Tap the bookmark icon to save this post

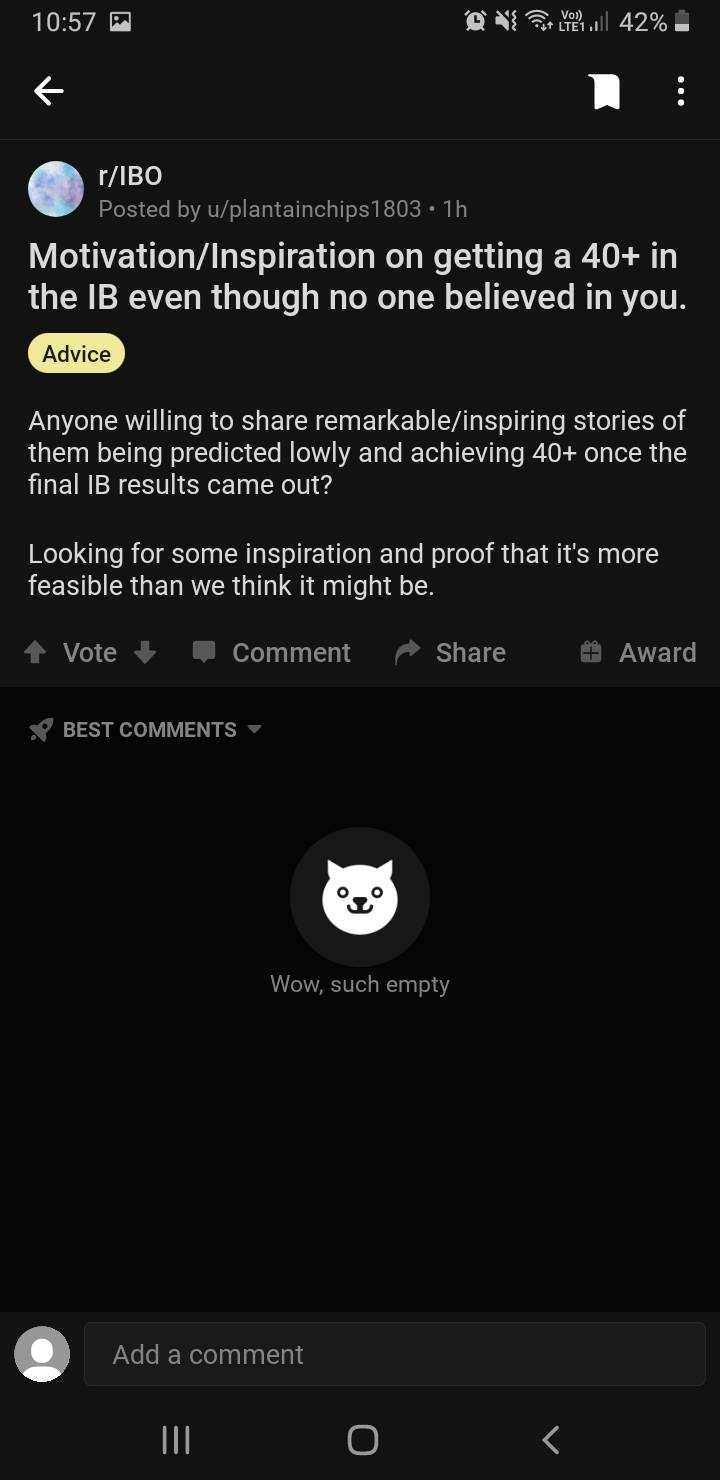click(606, 92)
